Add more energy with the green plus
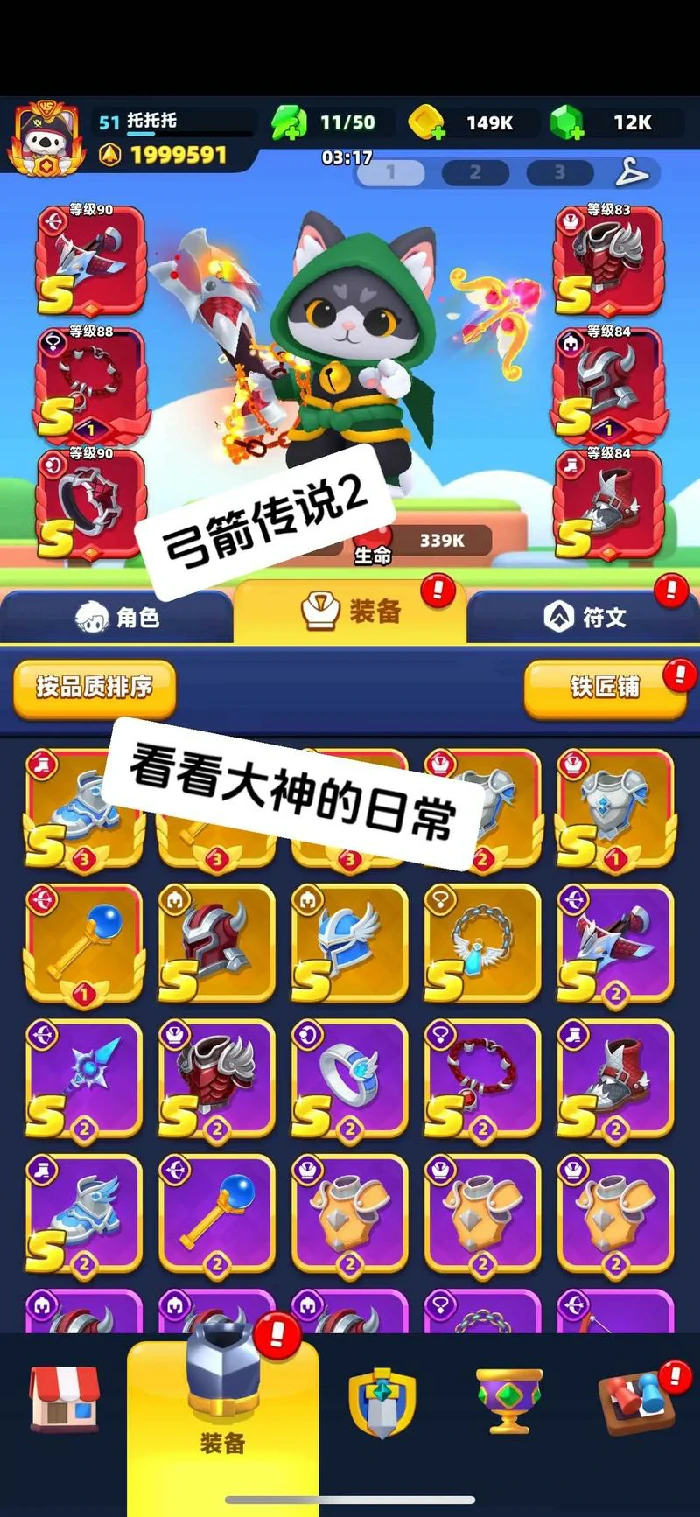The image size is (700, 1517). (x=289, y=123)
